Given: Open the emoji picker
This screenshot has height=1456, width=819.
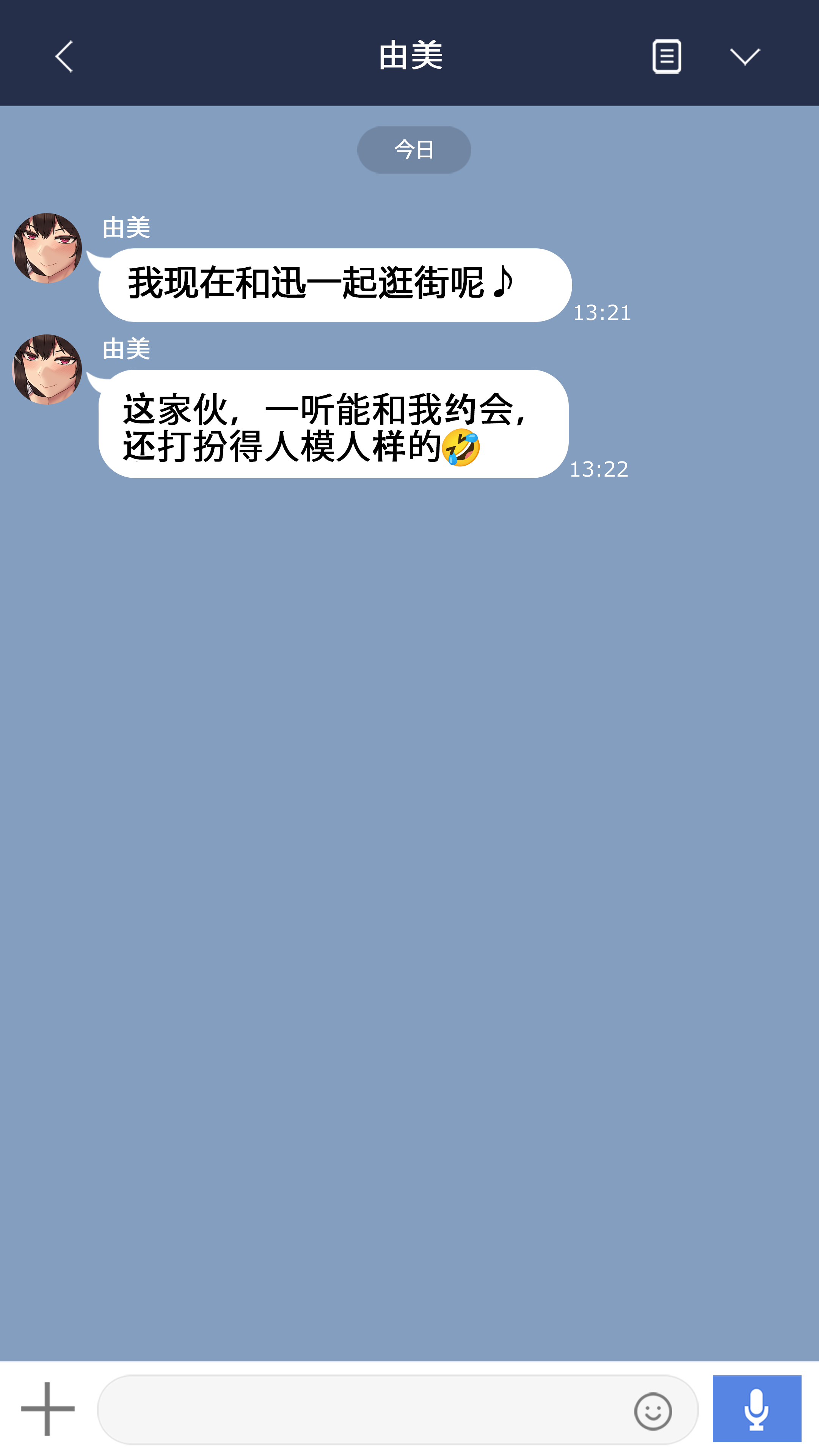Looking at the screenshot, I should (653, 1411).
